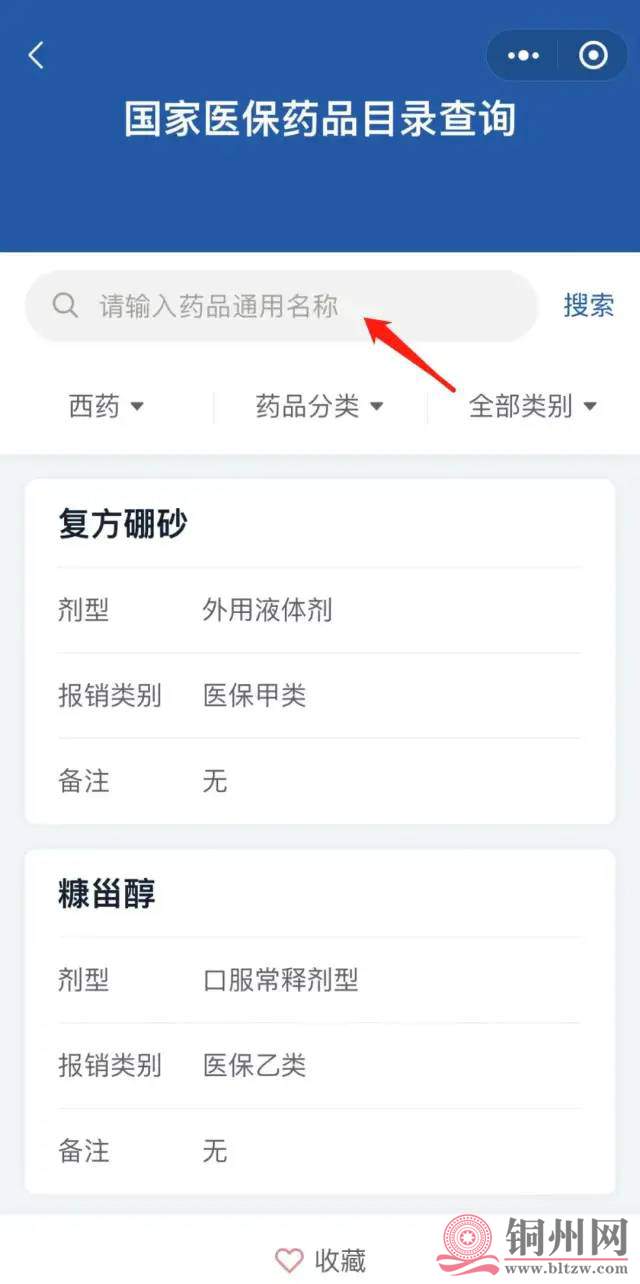Image resolution: width=640 pixels, height=1284 pixels.
Task: Open the 复方硼砂 drug card
Action: coord(319,650)
